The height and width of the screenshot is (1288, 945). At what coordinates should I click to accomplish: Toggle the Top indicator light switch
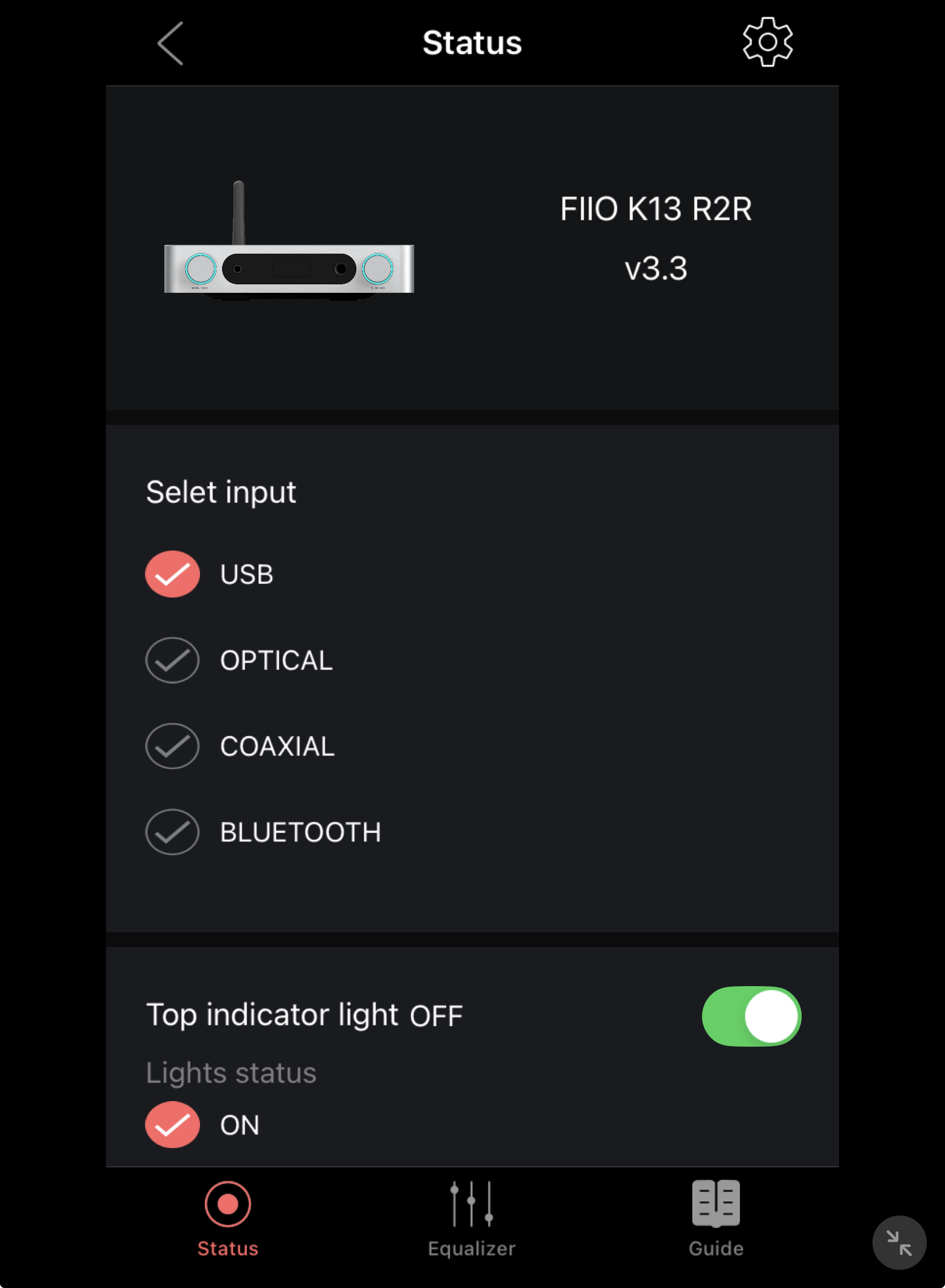pyautogui.click(x=751, y=1016)
